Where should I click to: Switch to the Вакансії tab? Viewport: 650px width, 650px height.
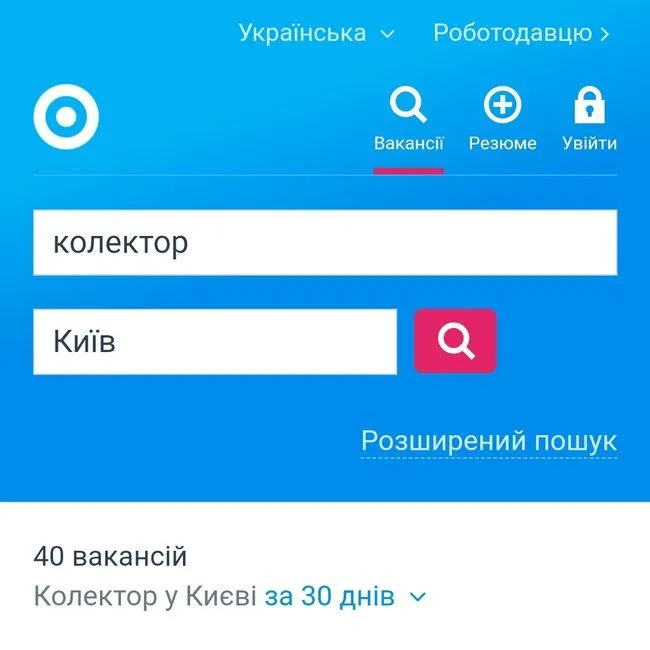[408, 120]
